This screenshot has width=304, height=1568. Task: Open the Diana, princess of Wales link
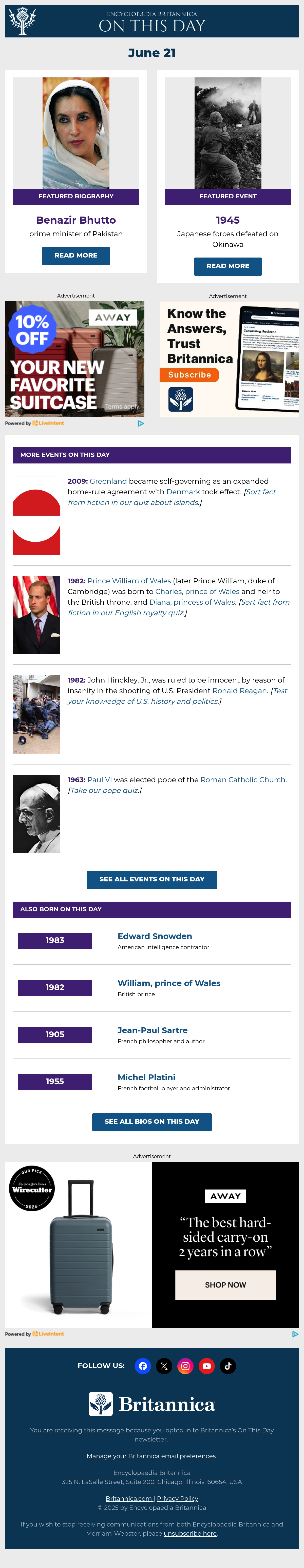pyautogui.click(x=192, y=603)
